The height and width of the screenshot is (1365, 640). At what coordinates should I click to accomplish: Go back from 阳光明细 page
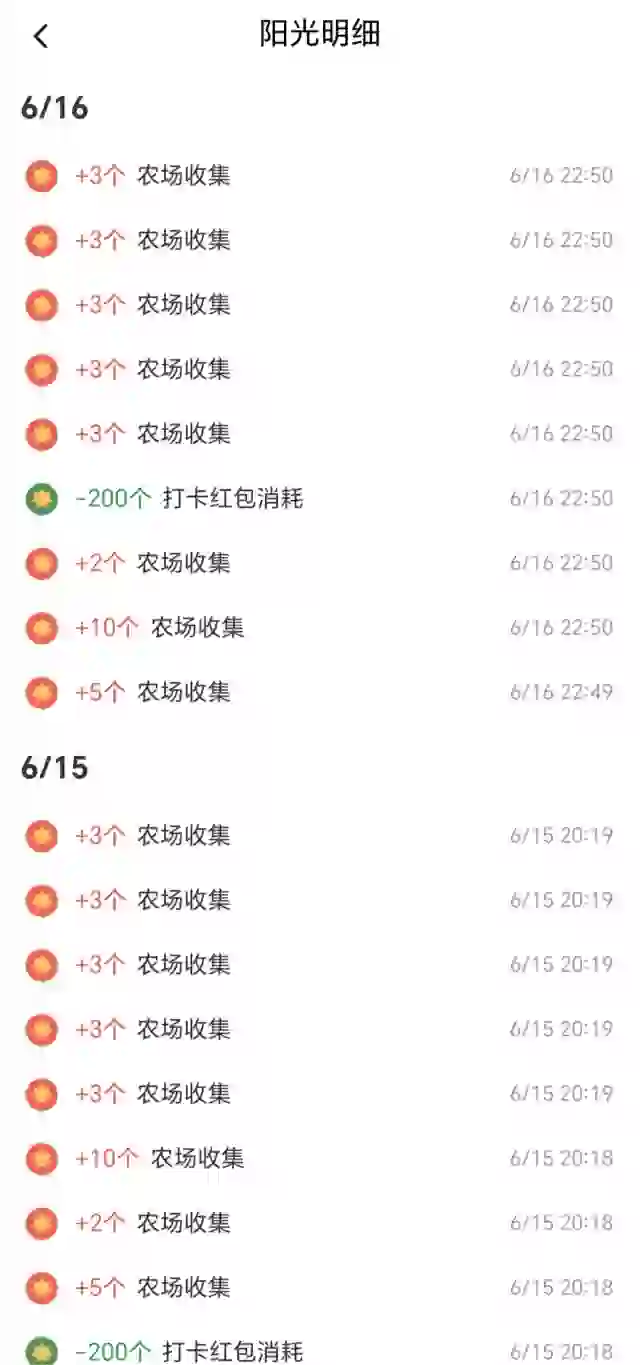tap(40, 36)
